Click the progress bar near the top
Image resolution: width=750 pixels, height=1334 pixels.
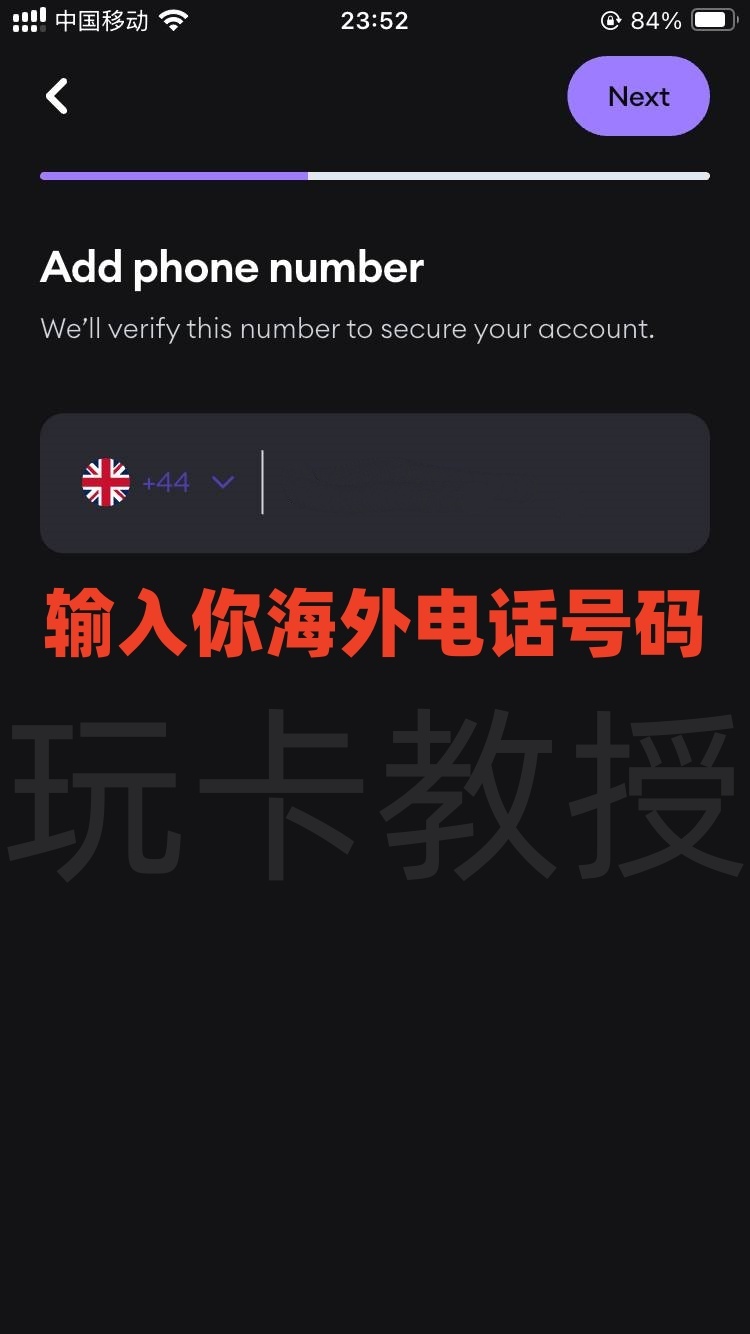point(375,175)
